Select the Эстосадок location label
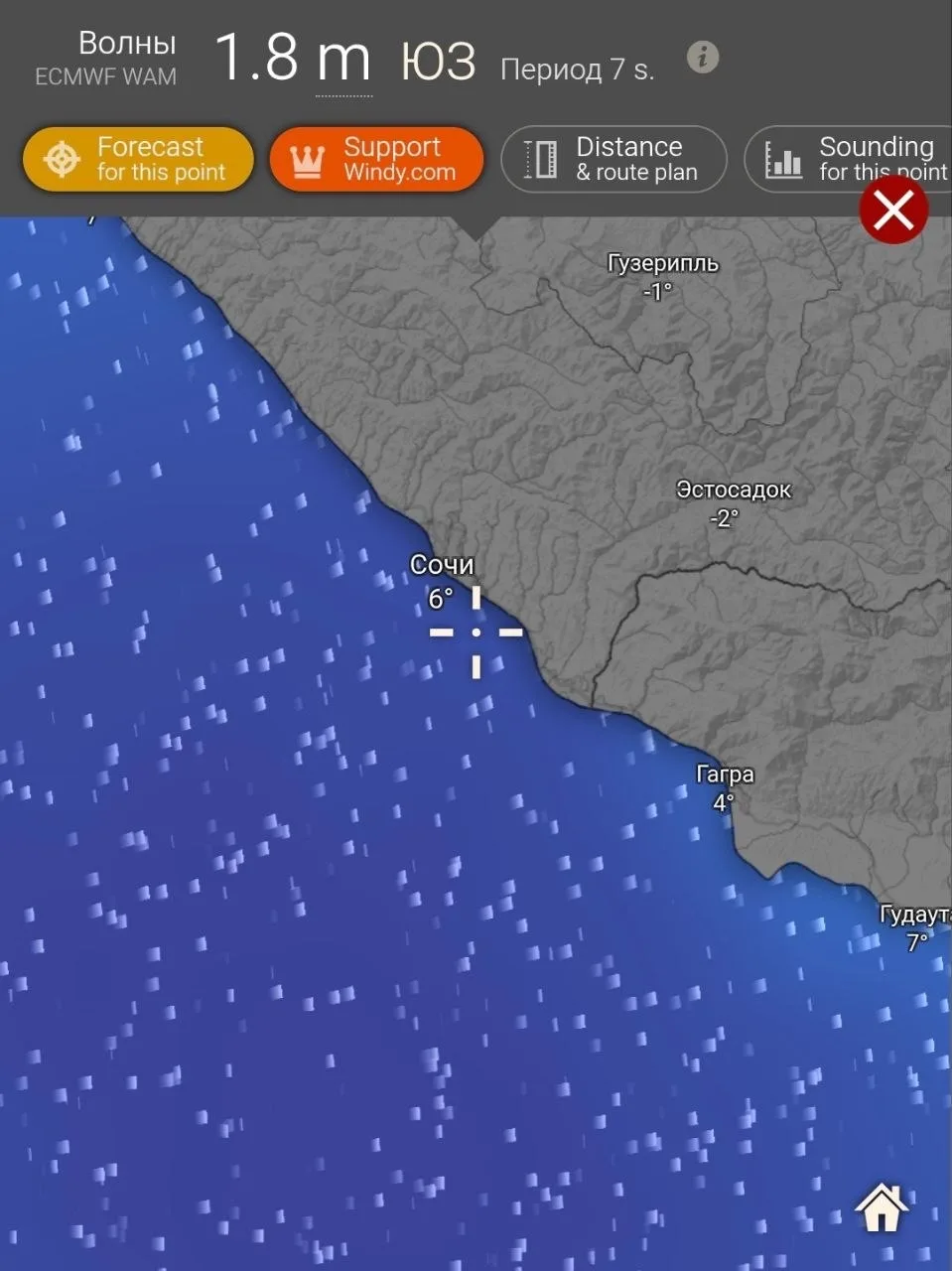 point(734,490)
